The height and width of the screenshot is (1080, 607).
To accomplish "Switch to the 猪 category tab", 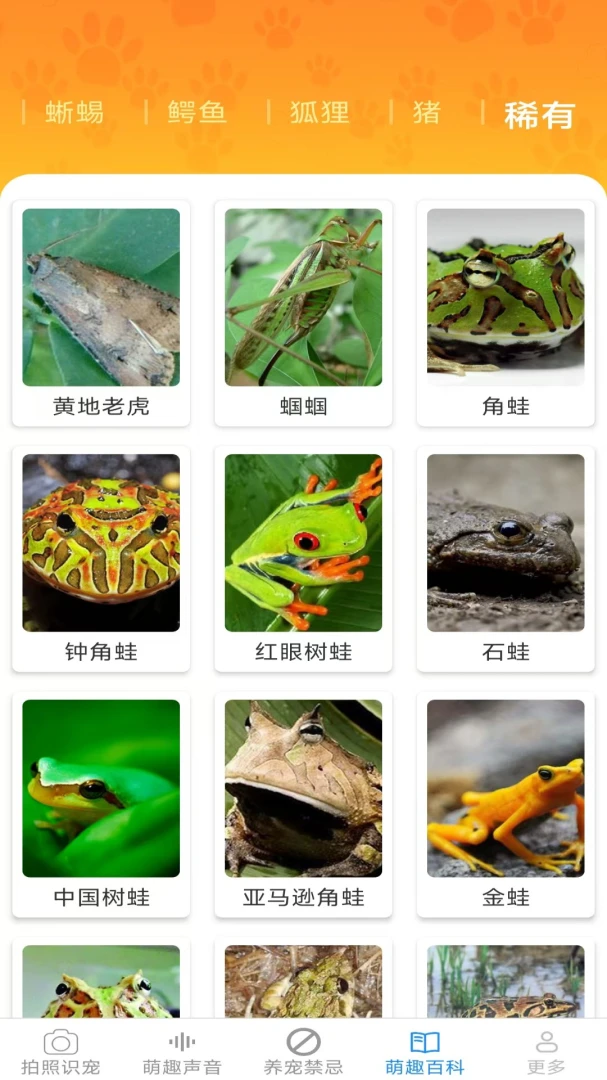I will (x=426, y=112).
